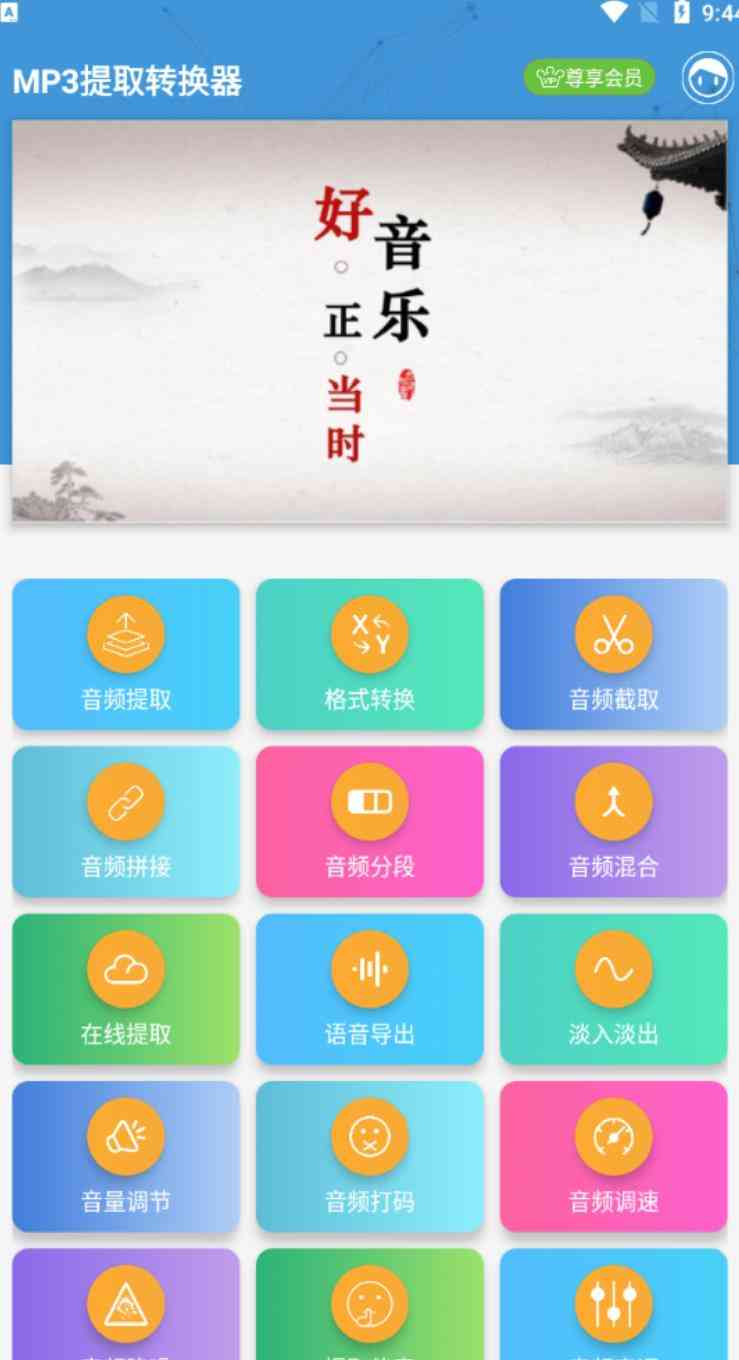Open 格式转换 format conversion

[369, 654]
